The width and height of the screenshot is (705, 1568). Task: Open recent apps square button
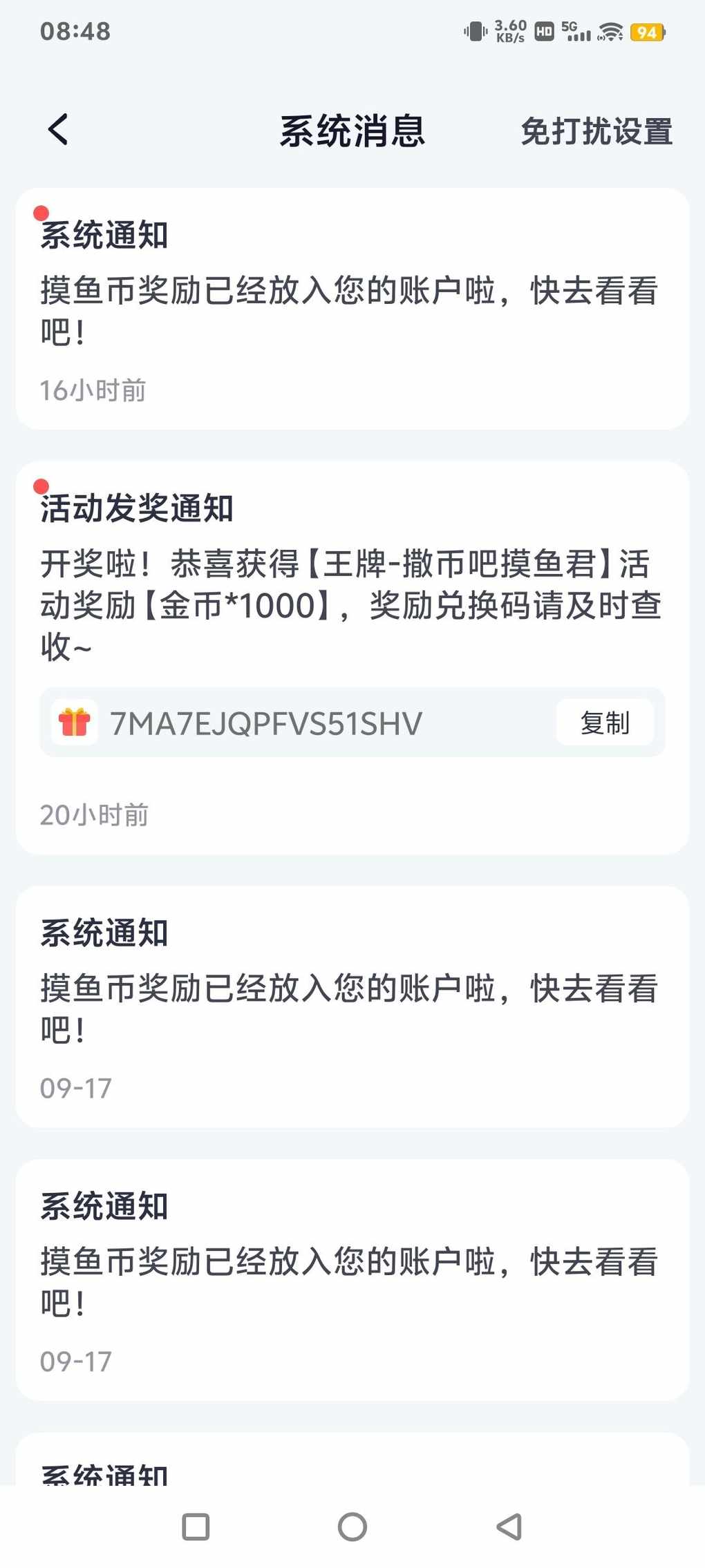196,1527
